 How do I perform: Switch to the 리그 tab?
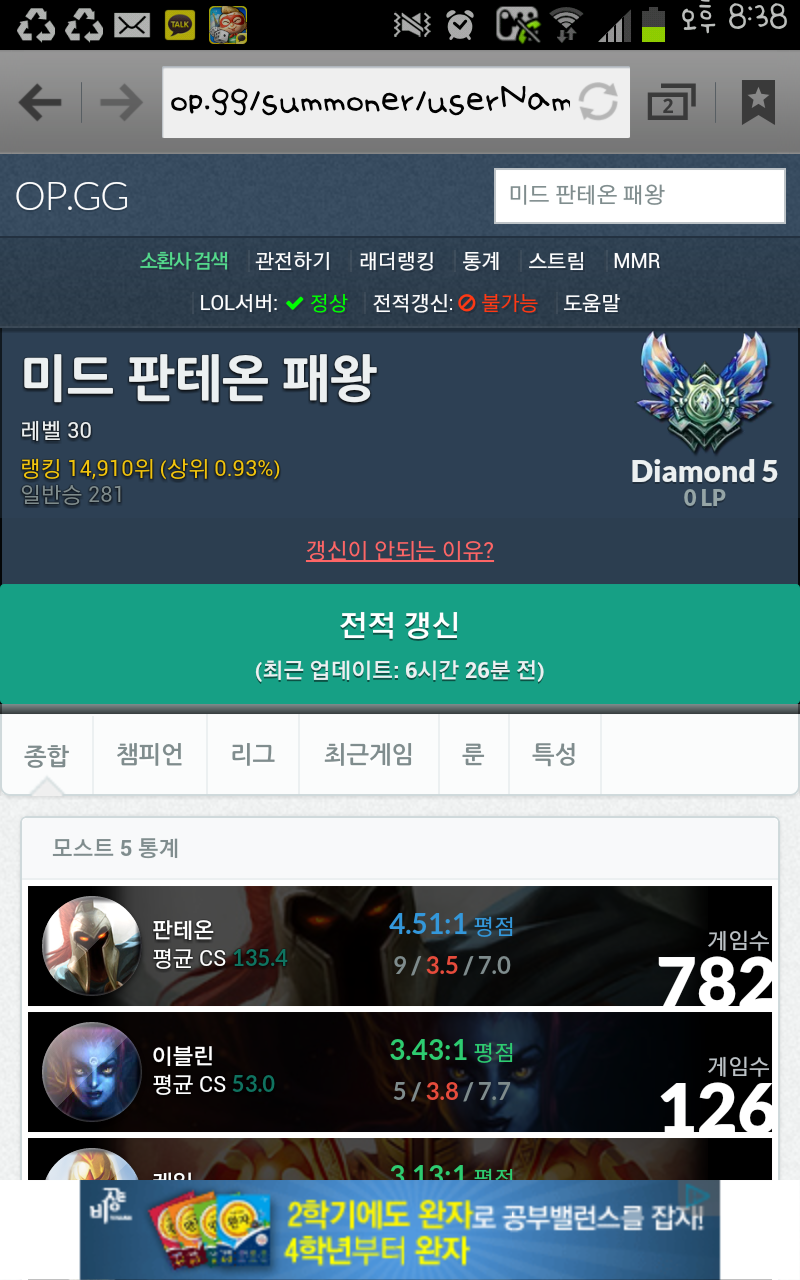253,754
